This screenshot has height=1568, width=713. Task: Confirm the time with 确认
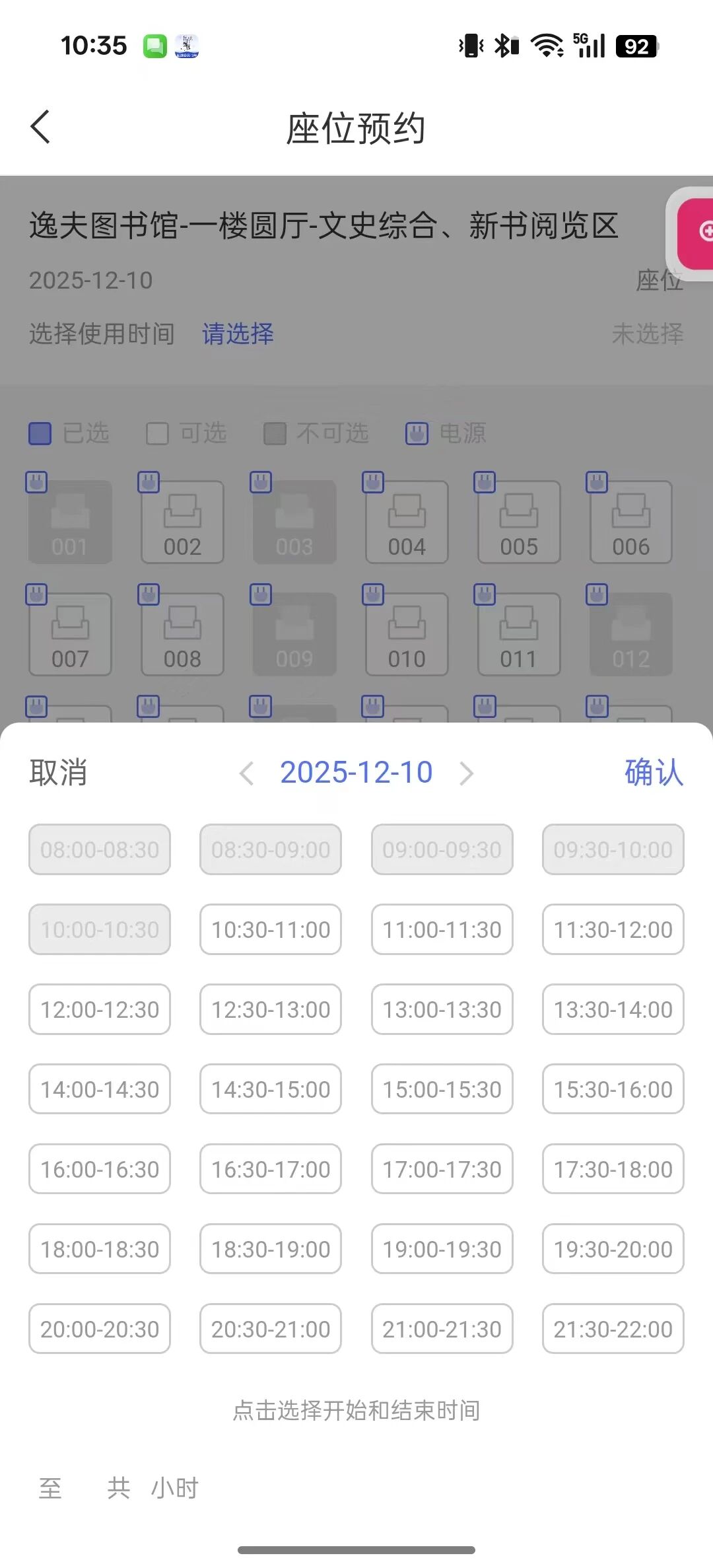pos(653,772)
